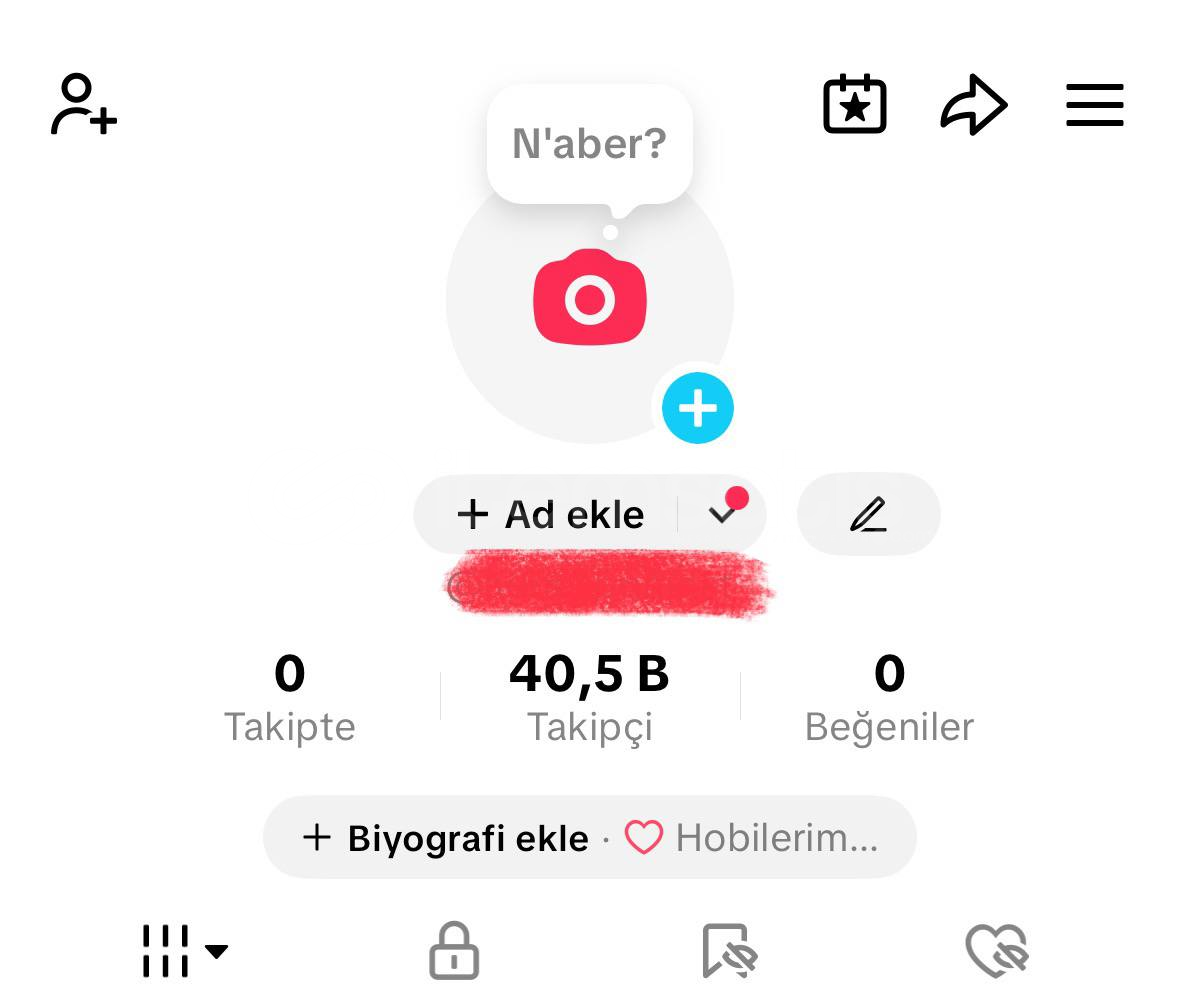The width and height of the screenshot is (1179, 993).
Task: Add a profile photo with camera
Action: [x=589, y=298]
